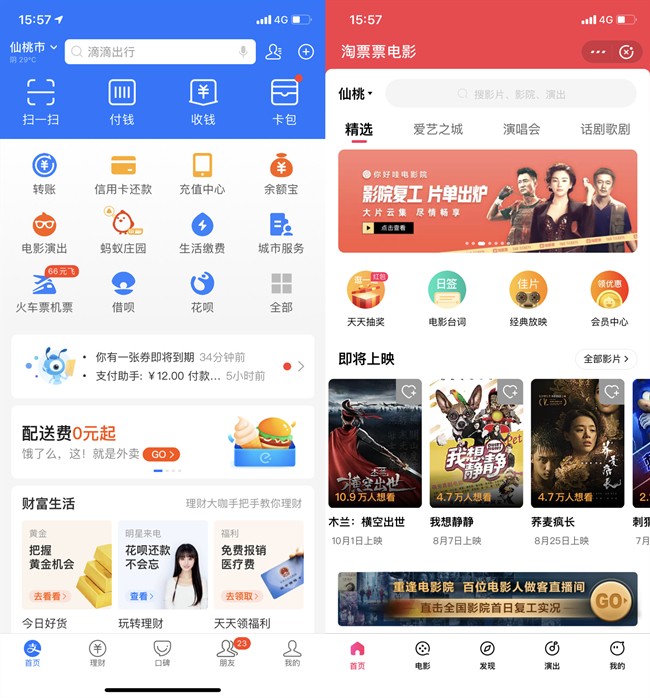Show 全部 apps in the Alipay grid

[x=281, y=291]
